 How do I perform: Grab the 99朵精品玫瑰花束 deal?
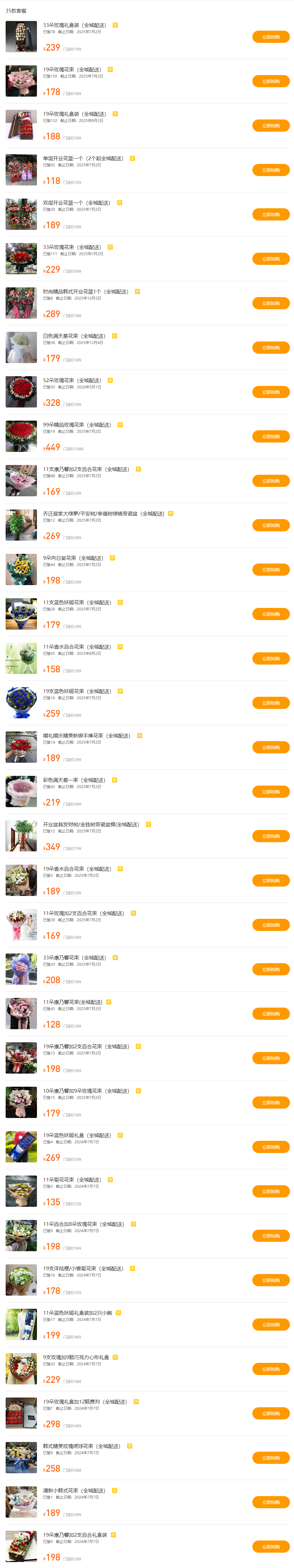[271, 437]
